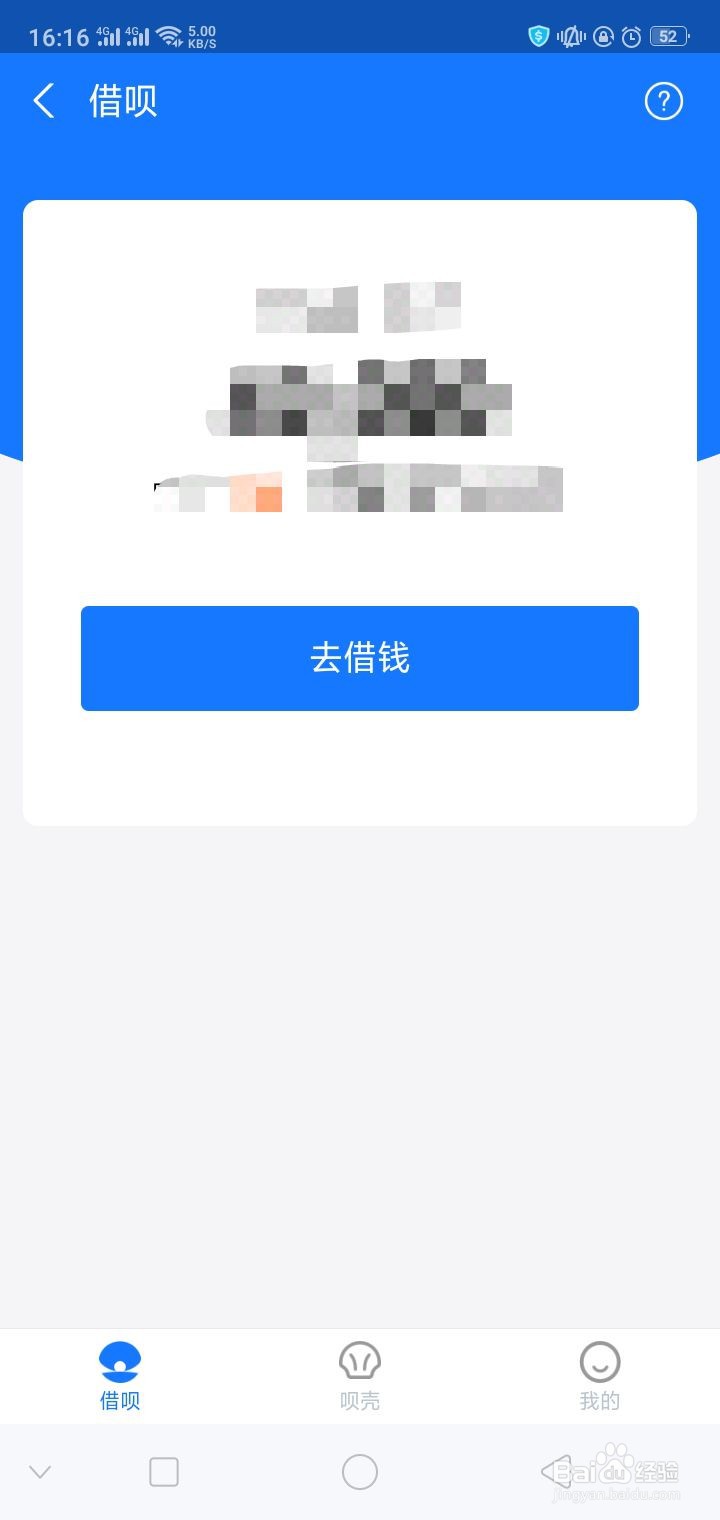Open the help question mark icon
The height and width of the screenshot is (1520, 720).
coord(663,101)
